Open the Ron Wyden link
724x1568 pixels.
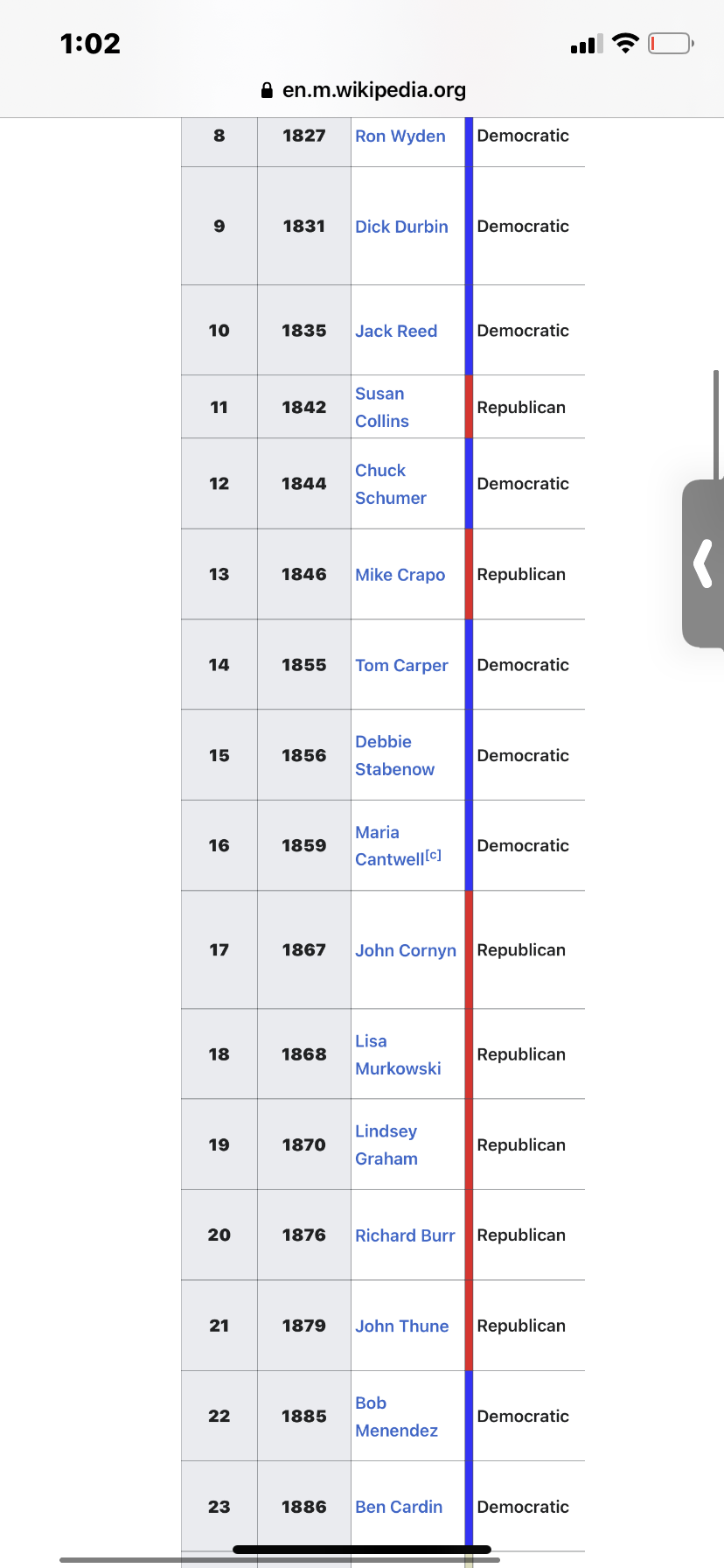coord(400,136)
